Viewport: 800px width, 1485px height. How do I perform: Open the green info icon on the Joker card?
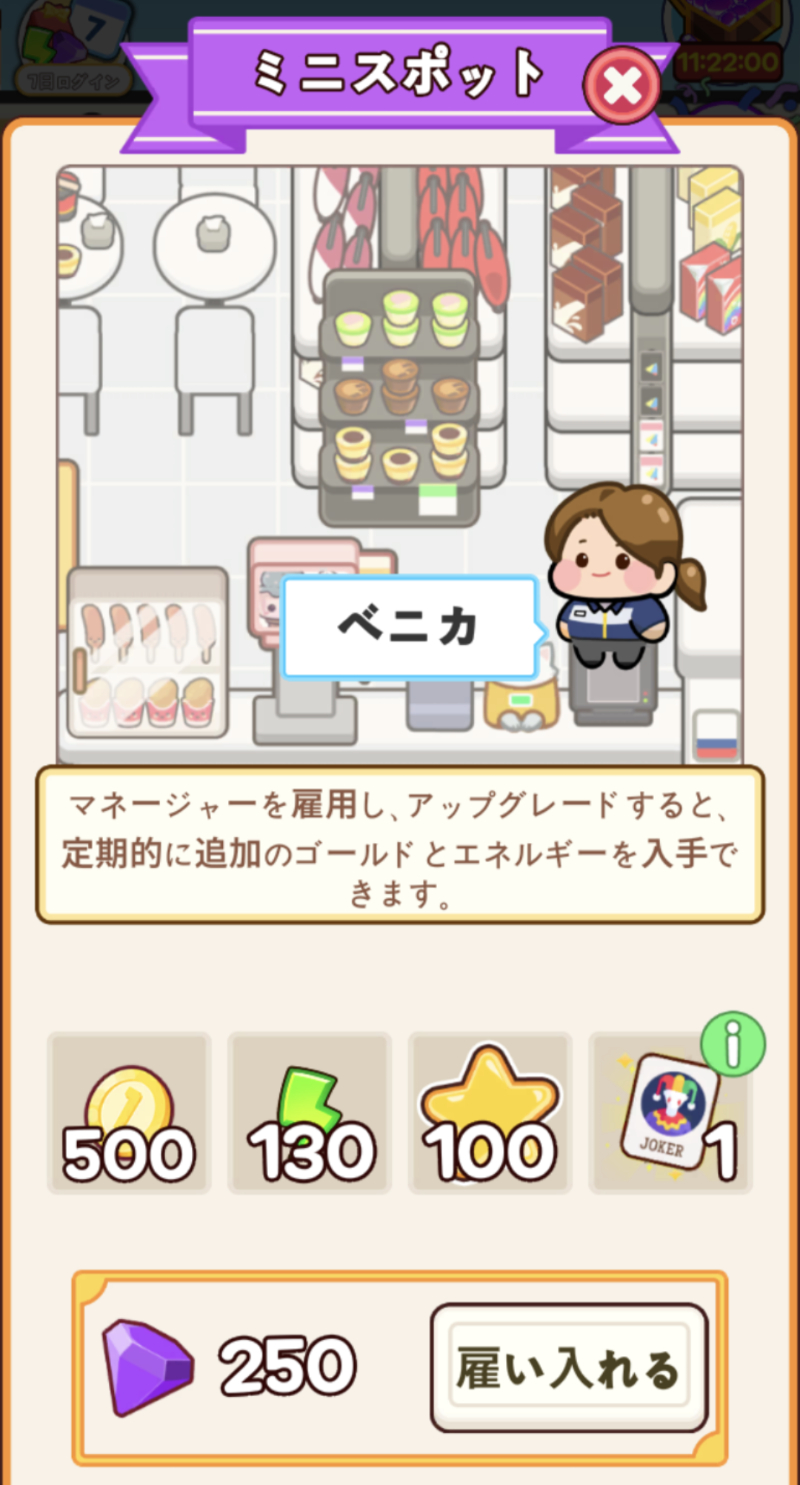[733, 1045]
